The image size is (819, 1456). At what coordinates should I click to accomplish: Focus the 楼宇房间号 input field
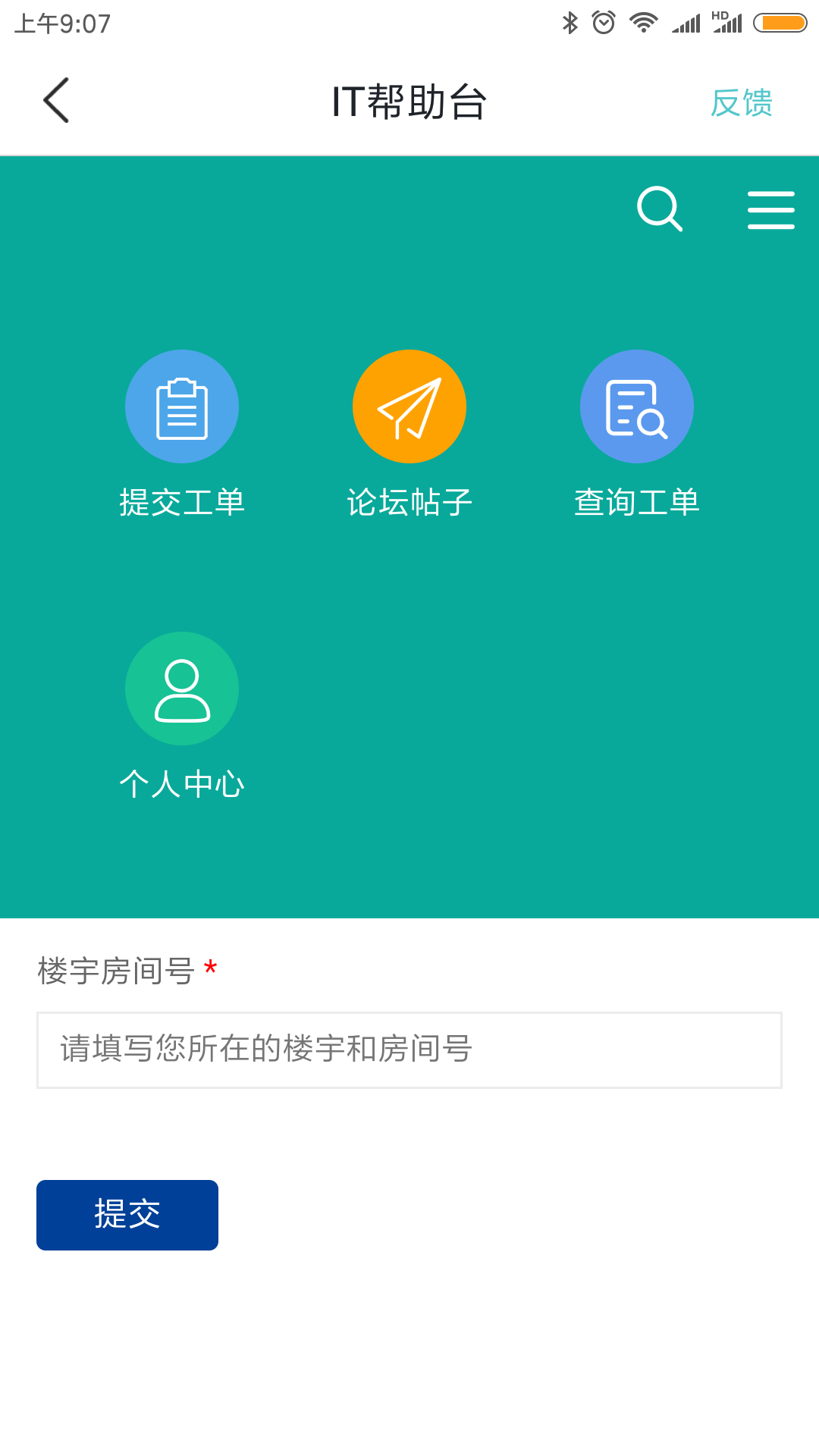coord(409,1050)
